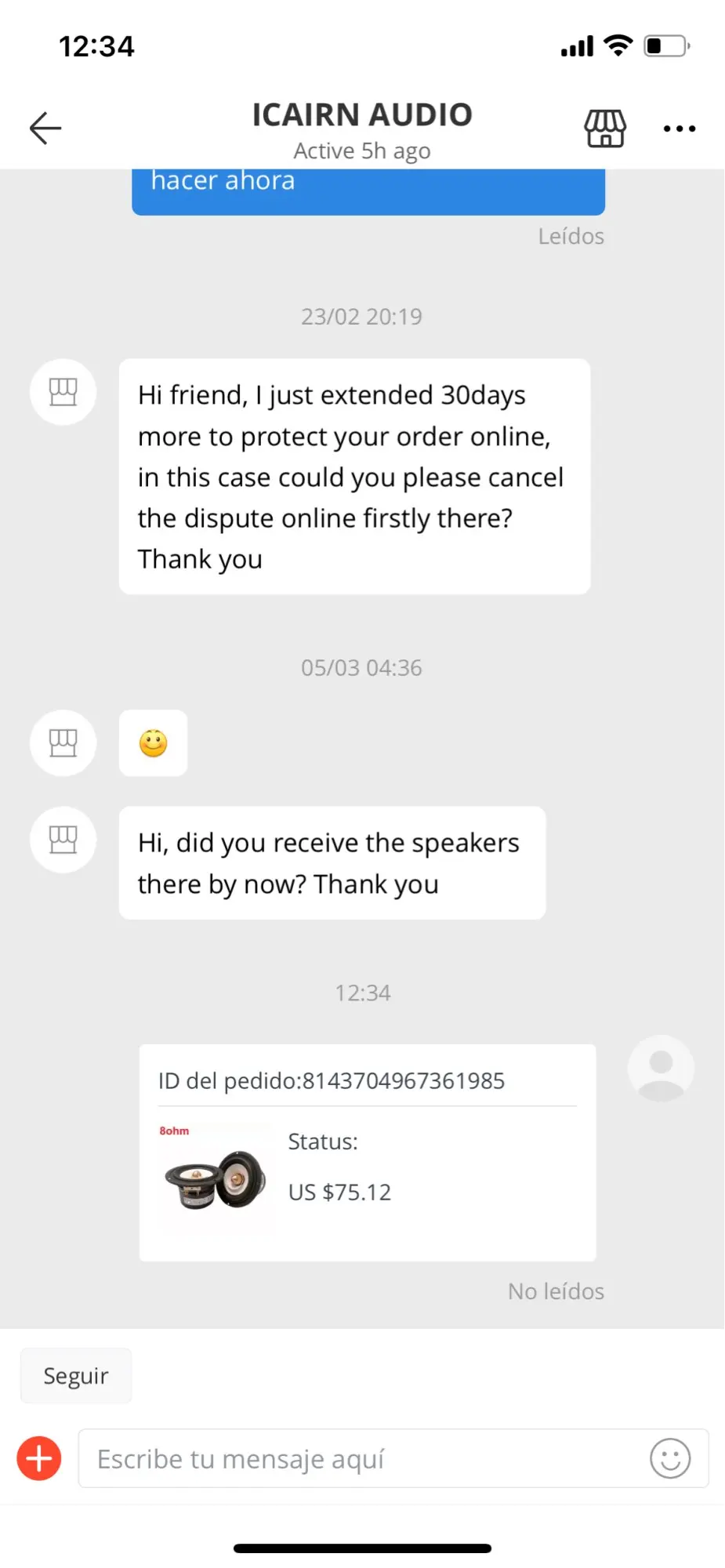Open the order card priced US $75.12
This screenshot has height=1568, width=725.
[x=368, y=1152]
